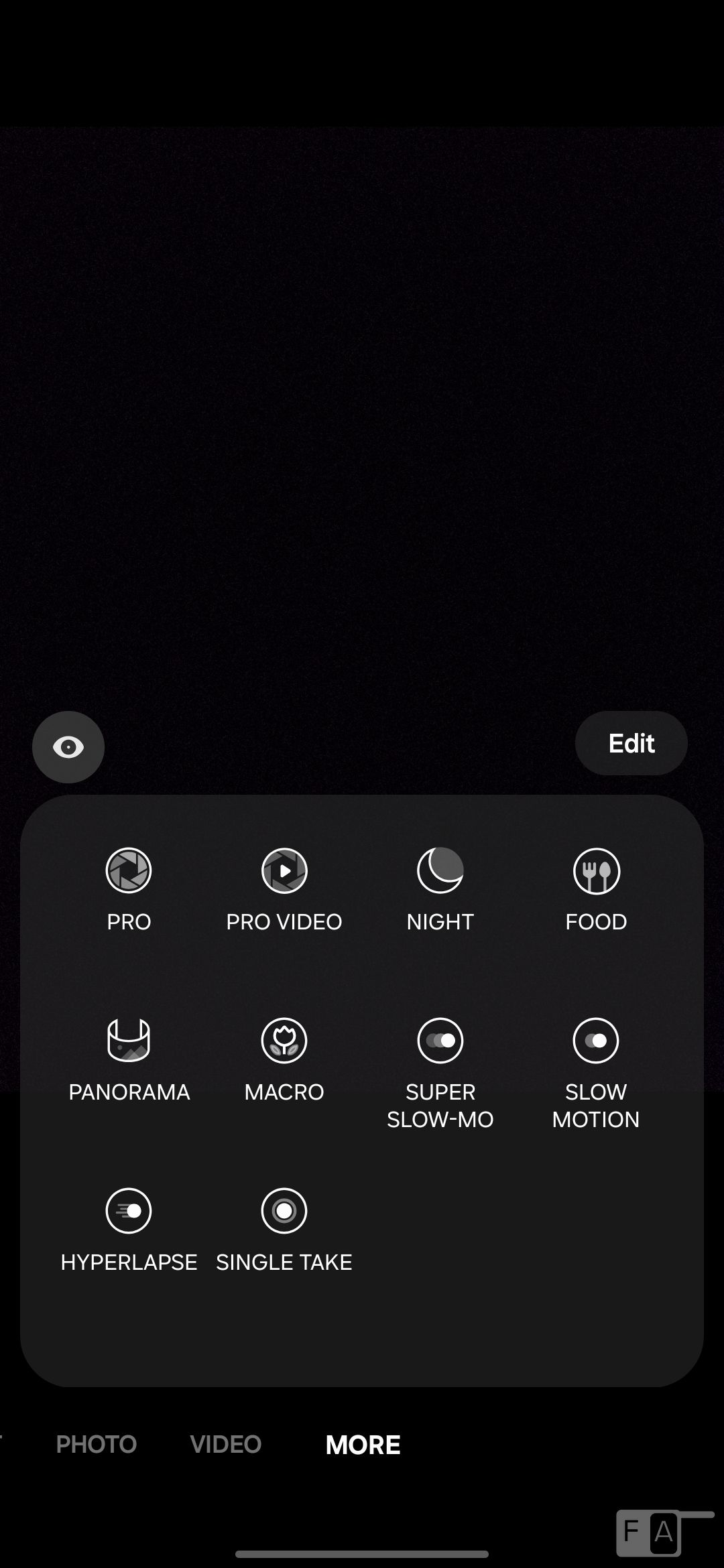Switch to the PHOTO tab
Viewport: 724px width, 1568px height.
(97, 1444)
